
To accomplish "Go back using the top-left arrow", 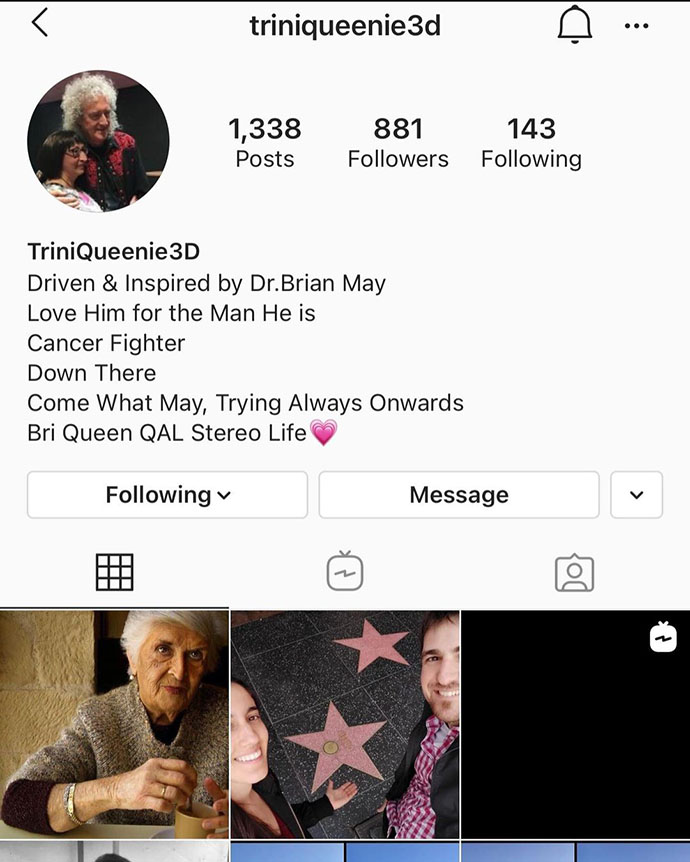I will pos(40,24).
